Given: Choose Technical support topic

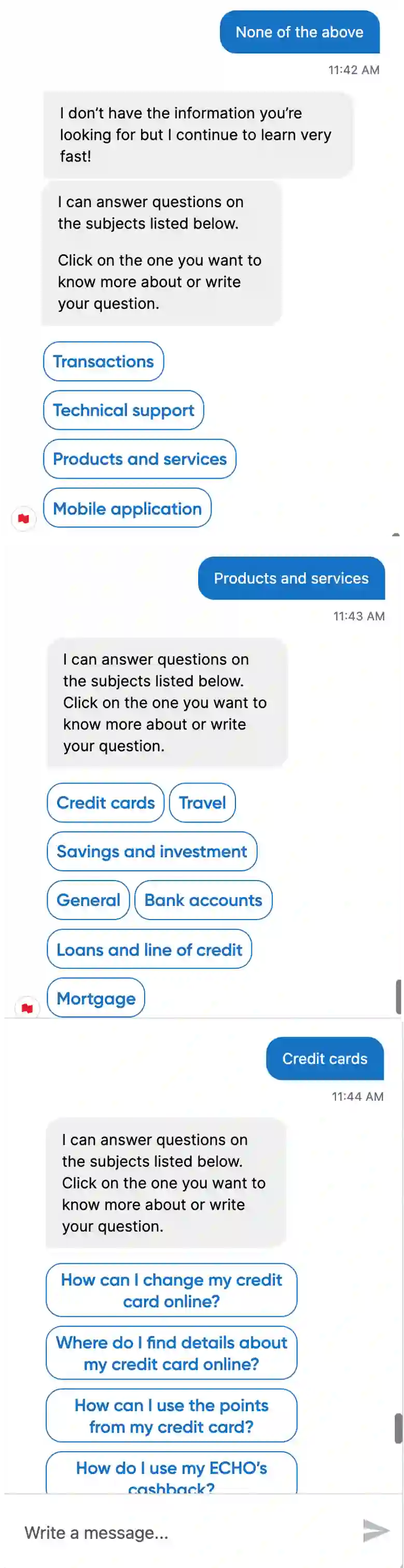Looking at the screenshot, I should coord(123,410).
